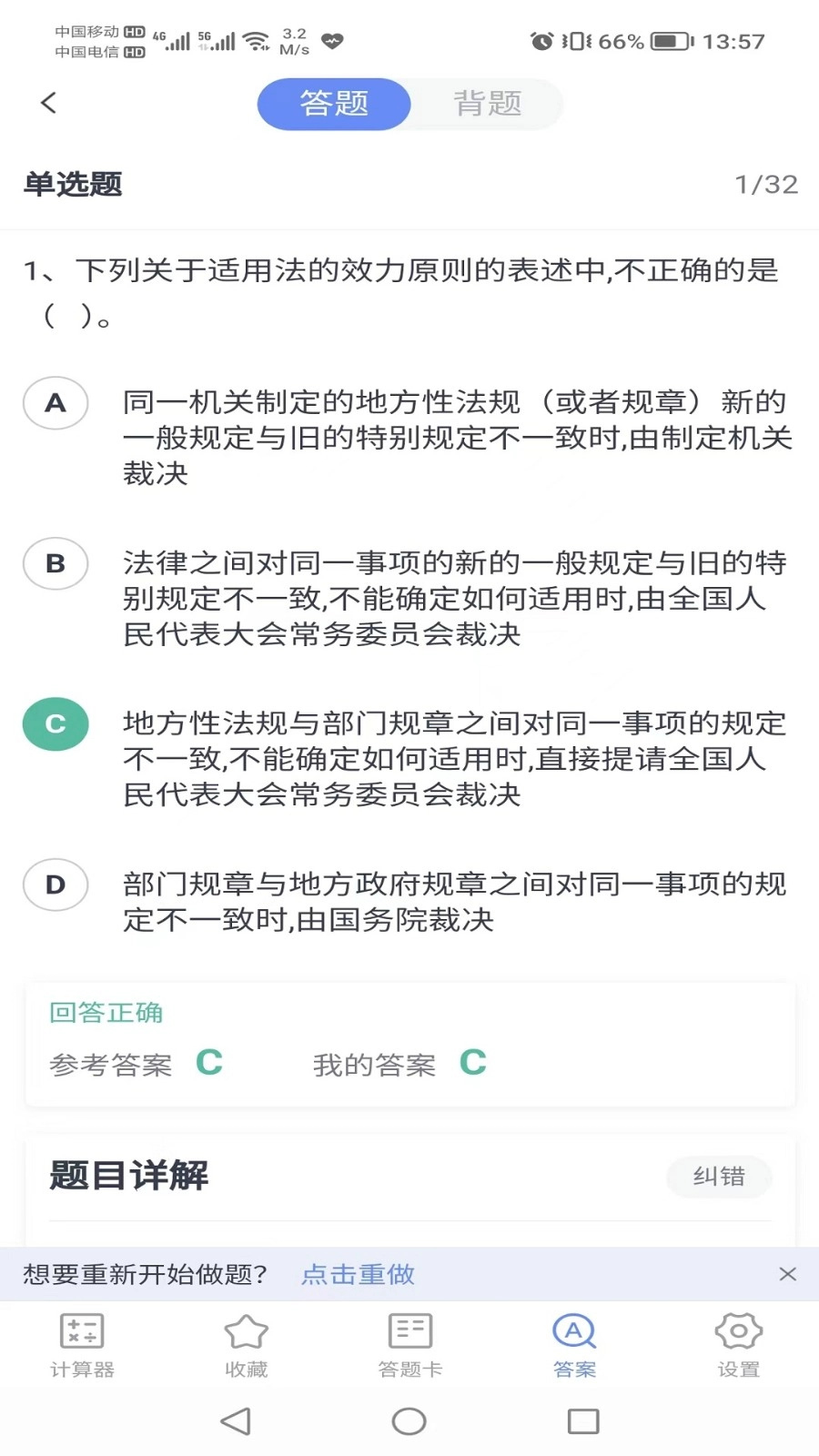Select answer option D
Image resolution: width=819 pixels, height=1456 pixels.
[x=56, y=885]
